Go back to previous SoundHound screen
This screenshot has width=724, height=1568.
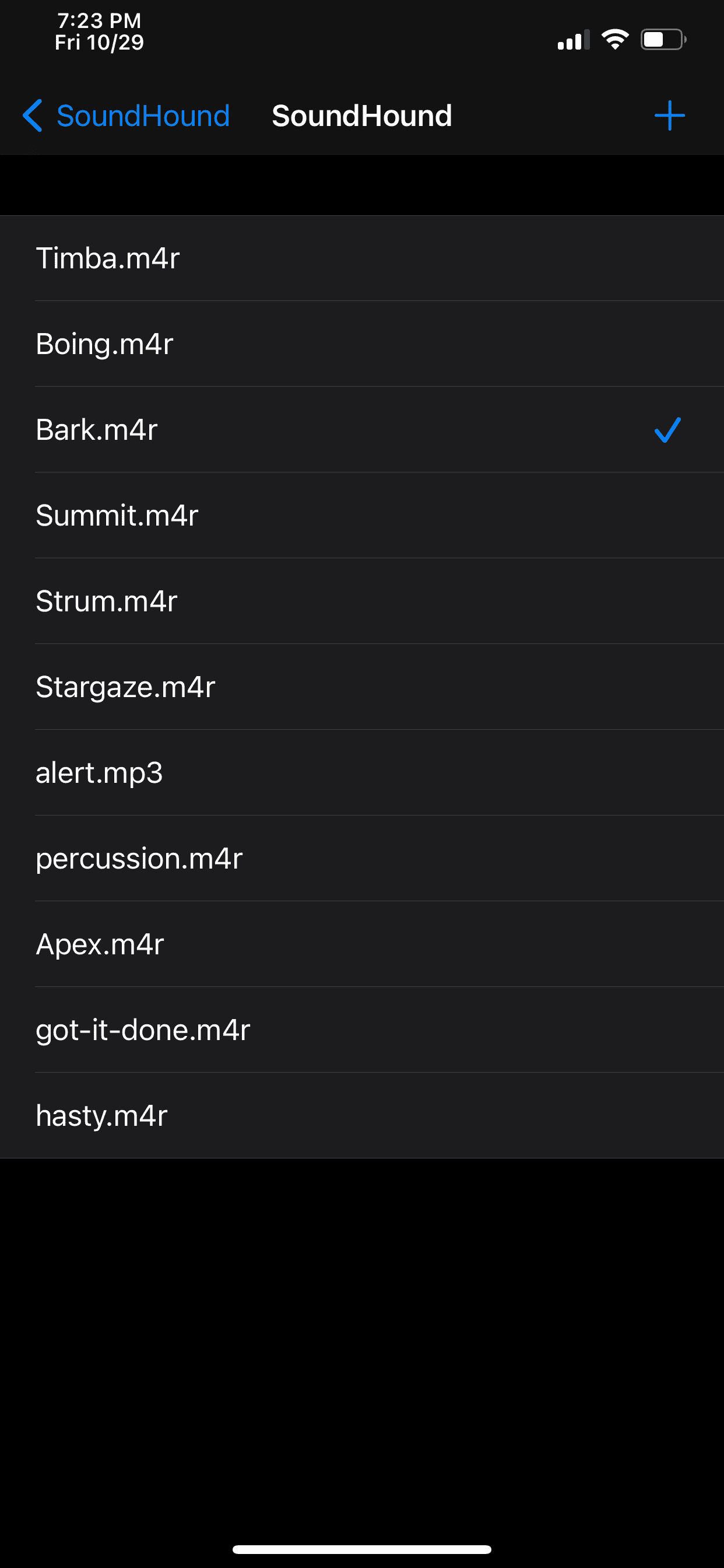(126, 116)
